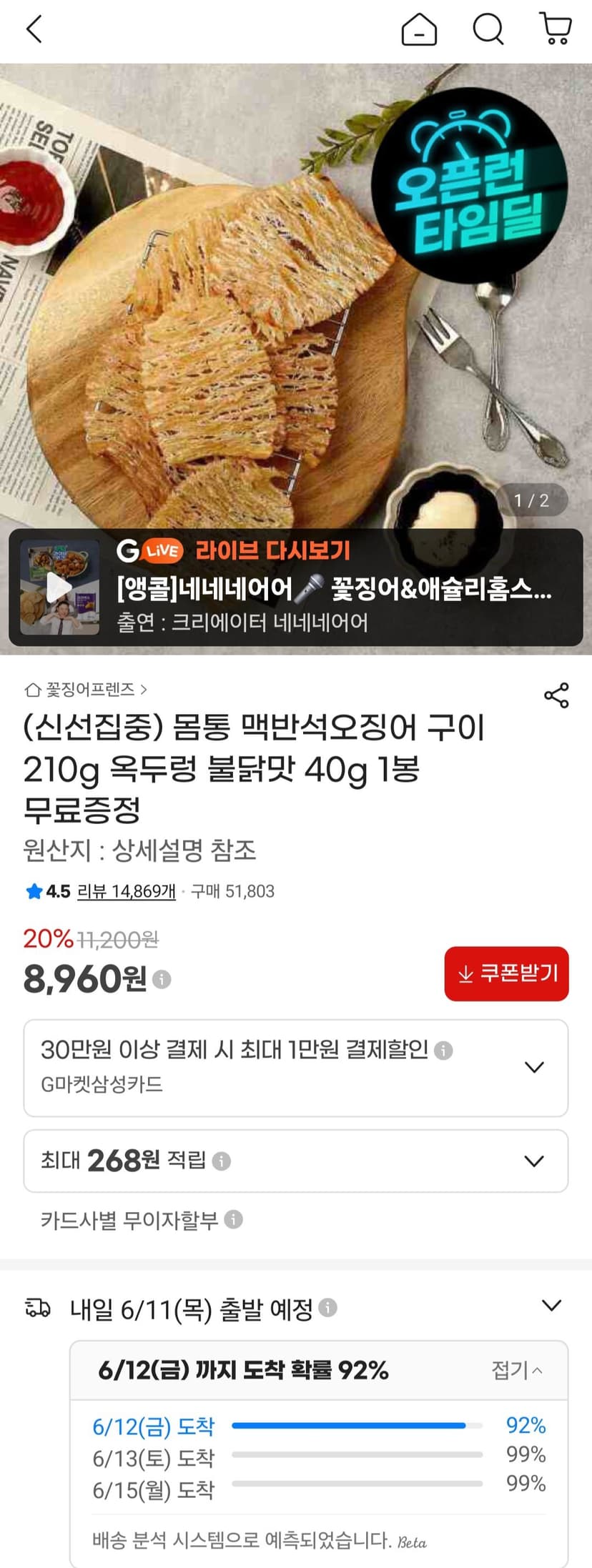Open search from the top bar
592x1568 pixels.
[489, 30]
